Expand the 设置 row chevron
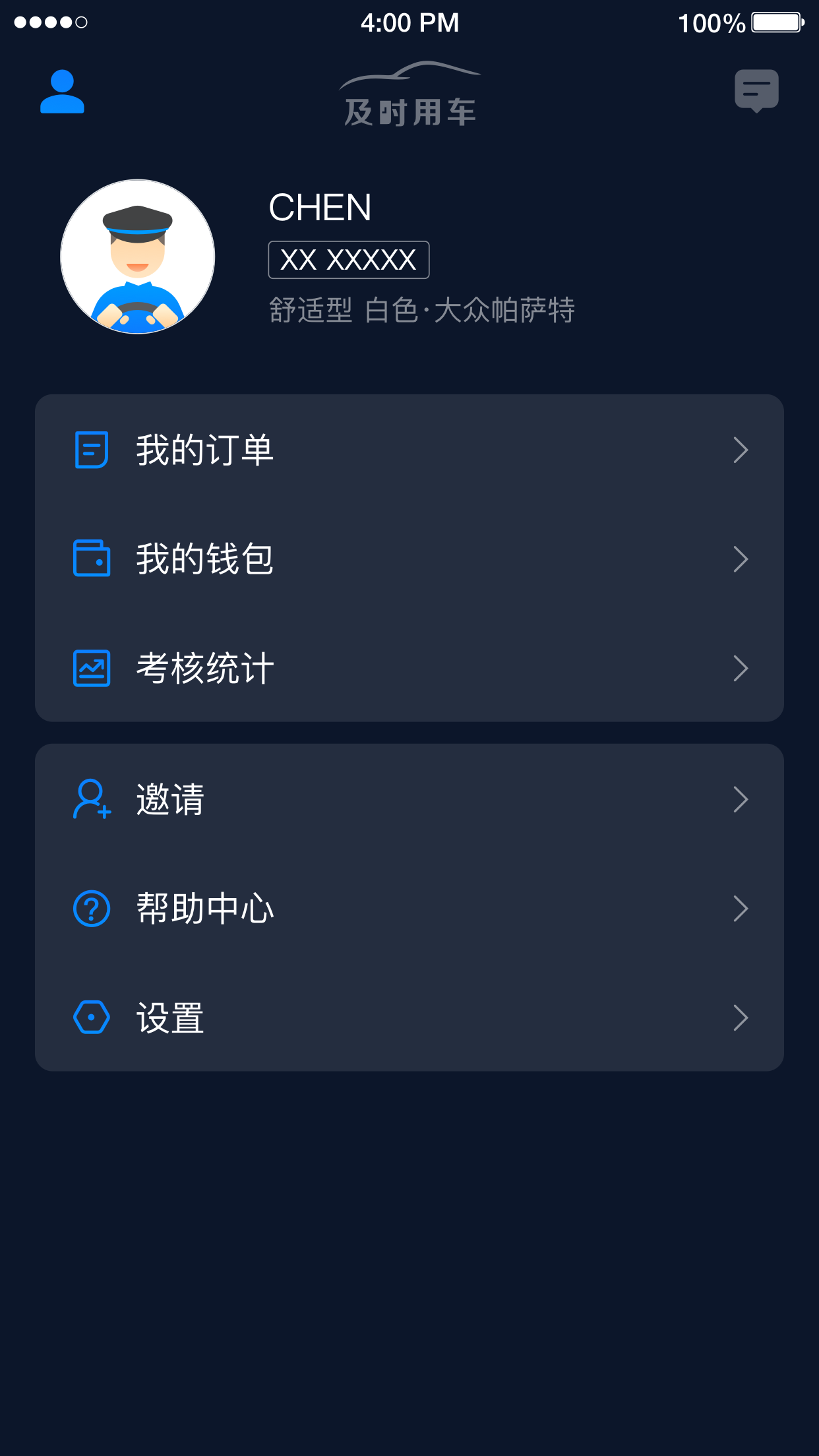The width and height of the screenshot is (819, 1456). pyautogui.click(x=741, y=1017)
